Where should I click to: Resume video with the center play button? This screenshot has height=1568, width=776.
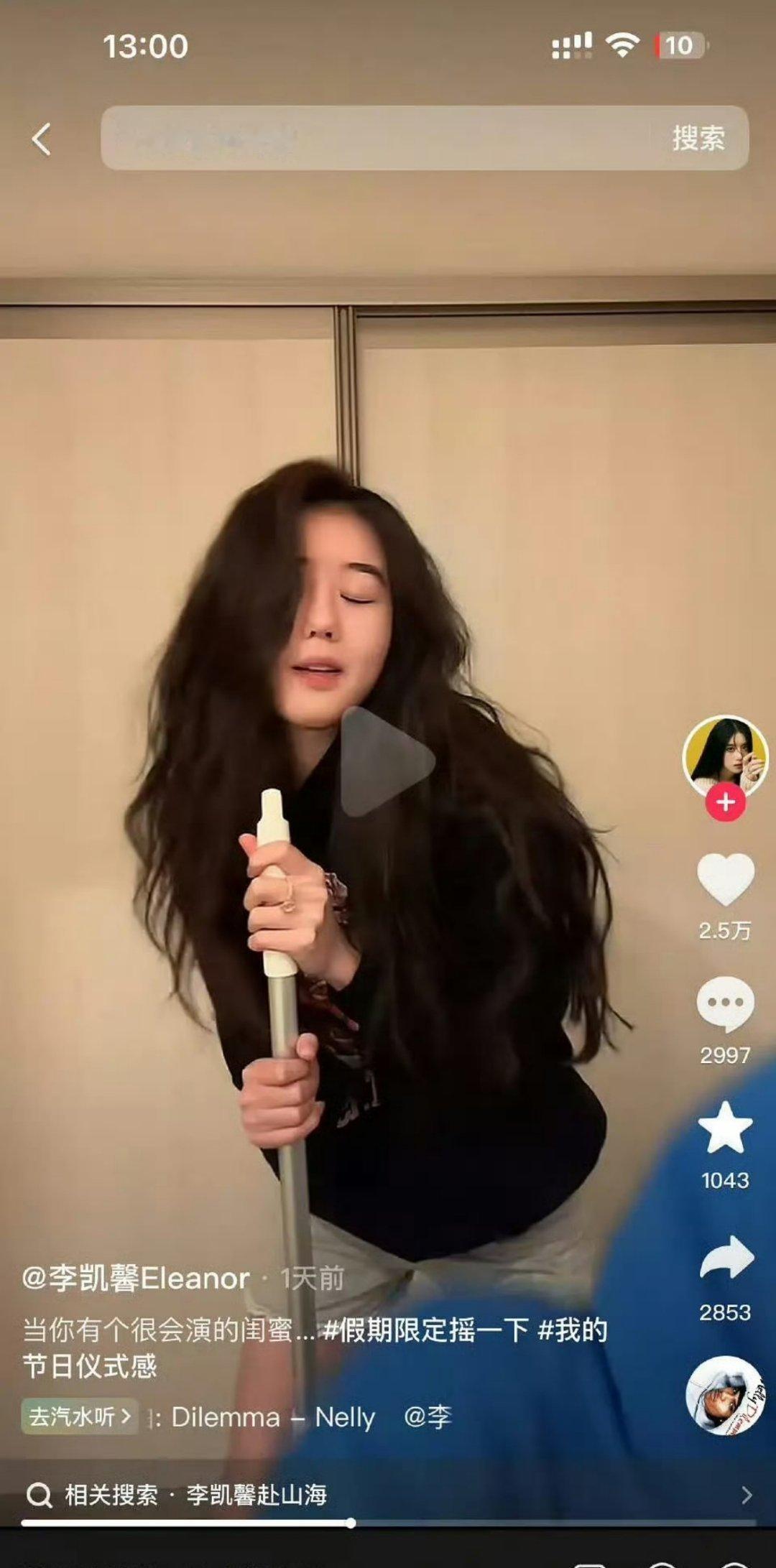(x=388, y=761)
